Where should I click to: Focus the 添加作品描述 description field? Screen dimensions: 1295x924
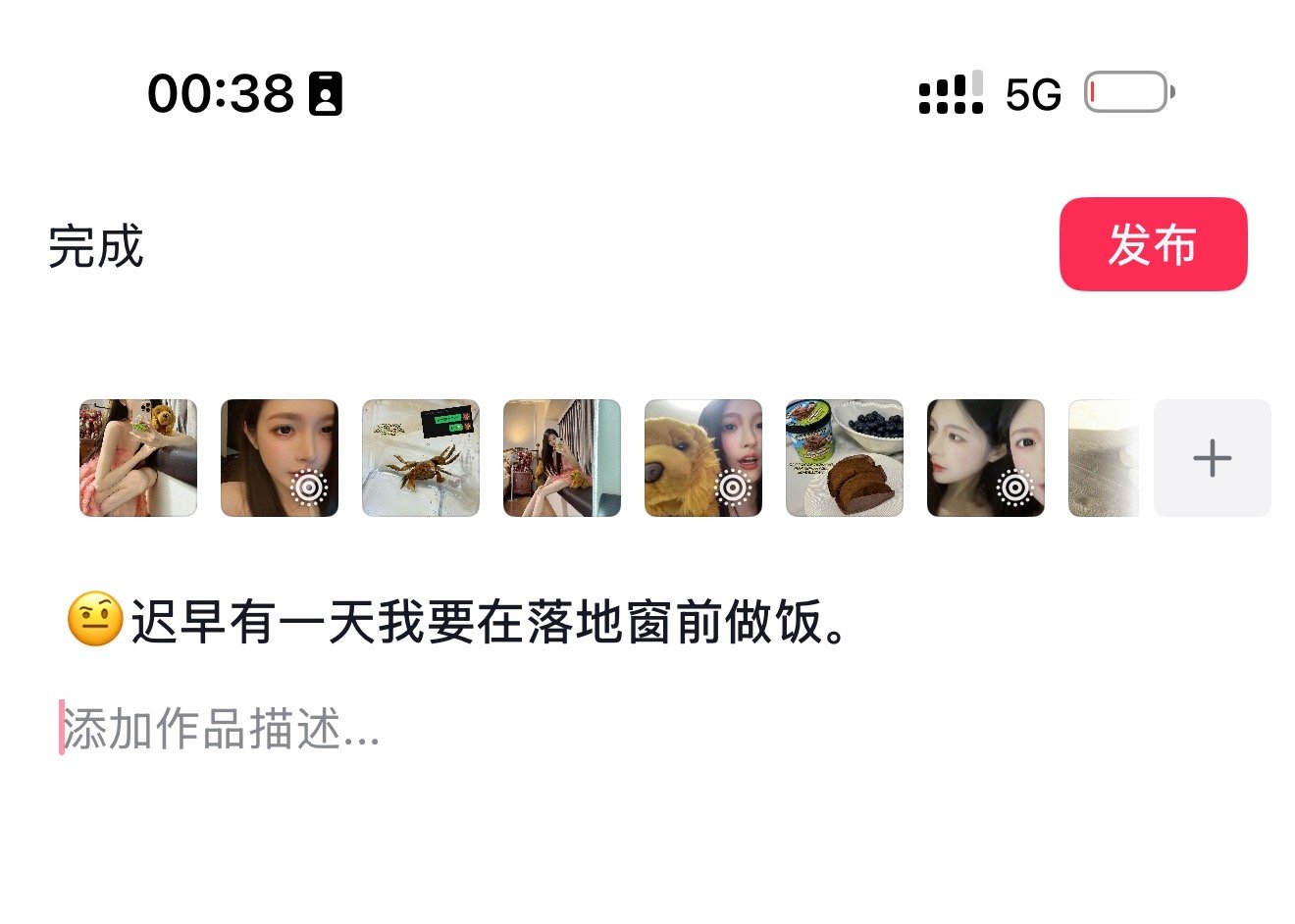221,730
